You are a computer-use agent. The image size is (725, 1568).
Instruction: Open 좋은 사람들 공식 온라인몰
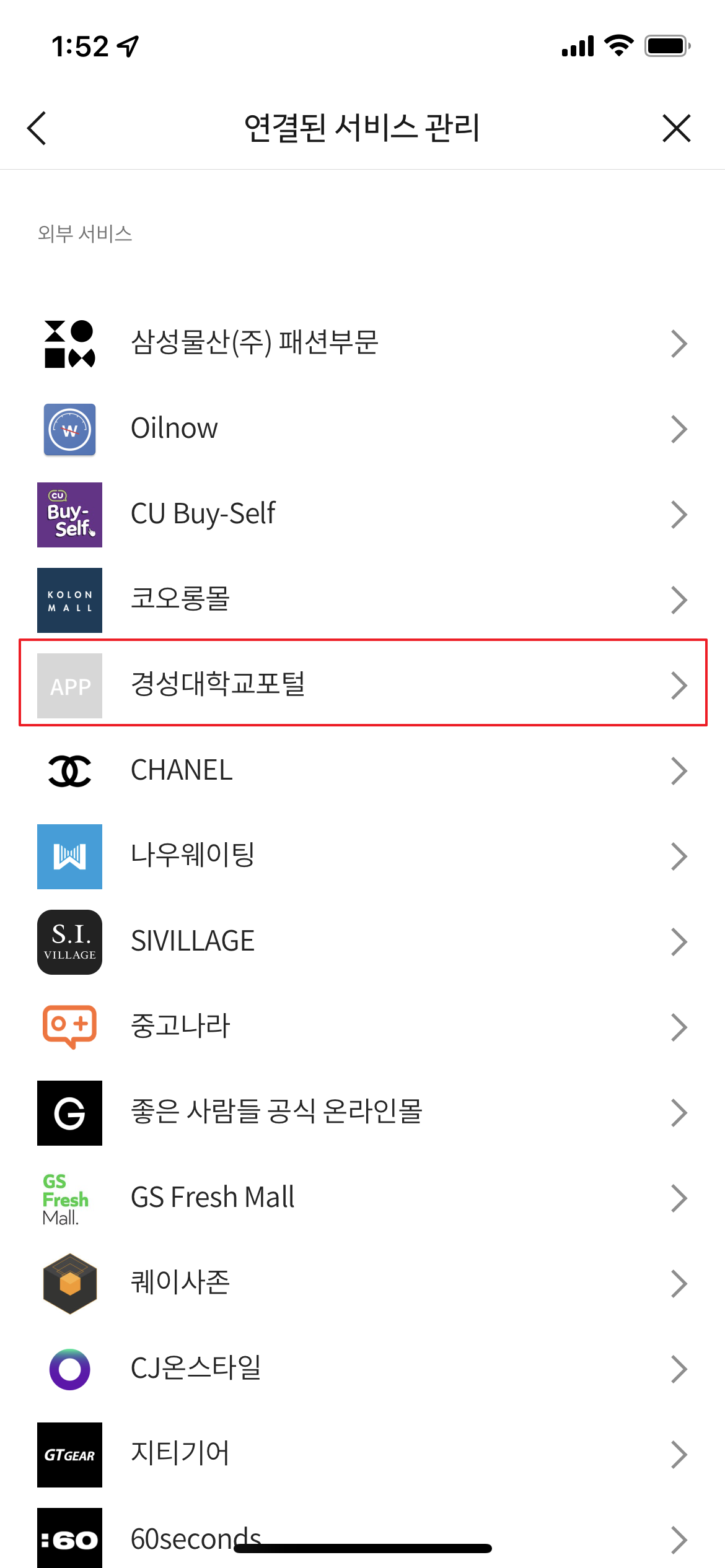click(362, 1113)
